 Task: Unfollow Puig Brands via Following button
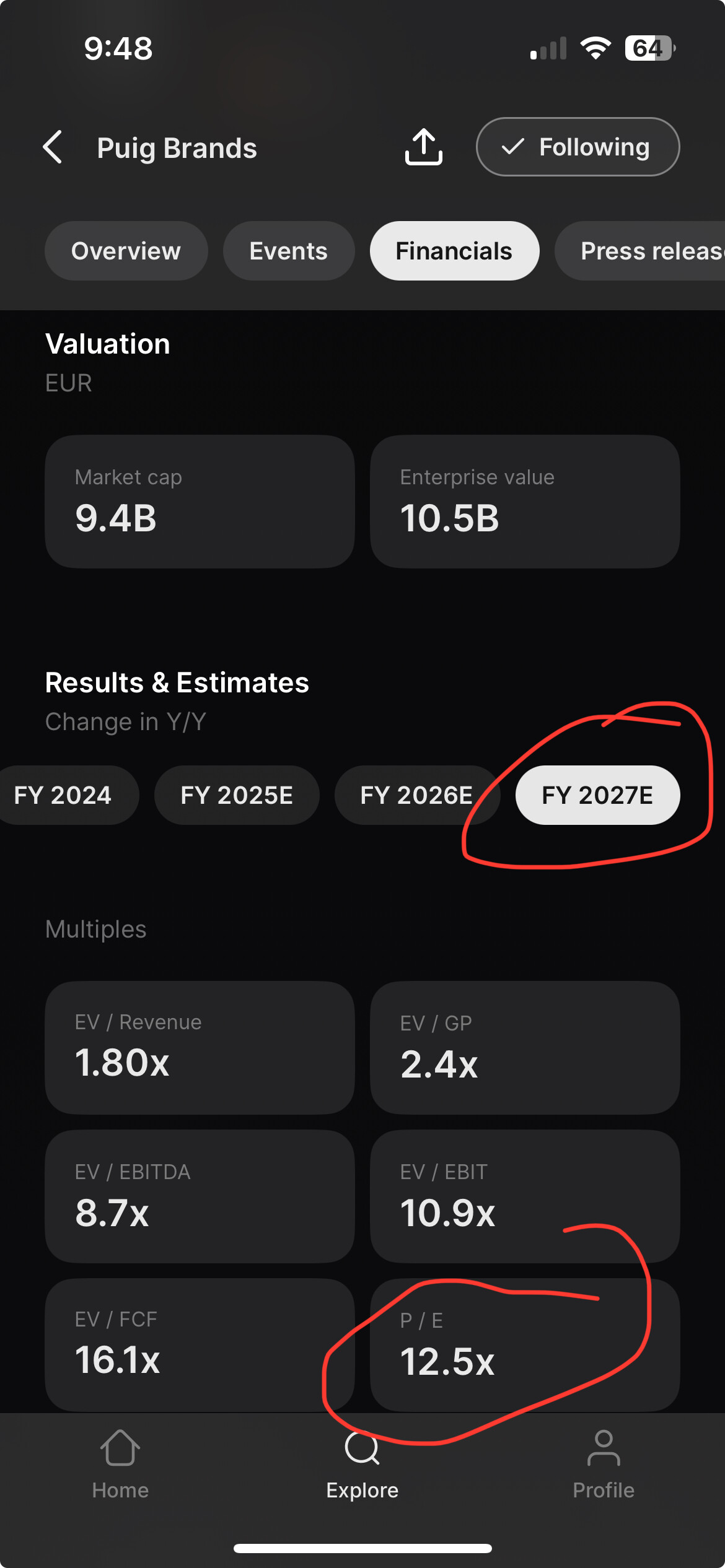click(578, 147)
